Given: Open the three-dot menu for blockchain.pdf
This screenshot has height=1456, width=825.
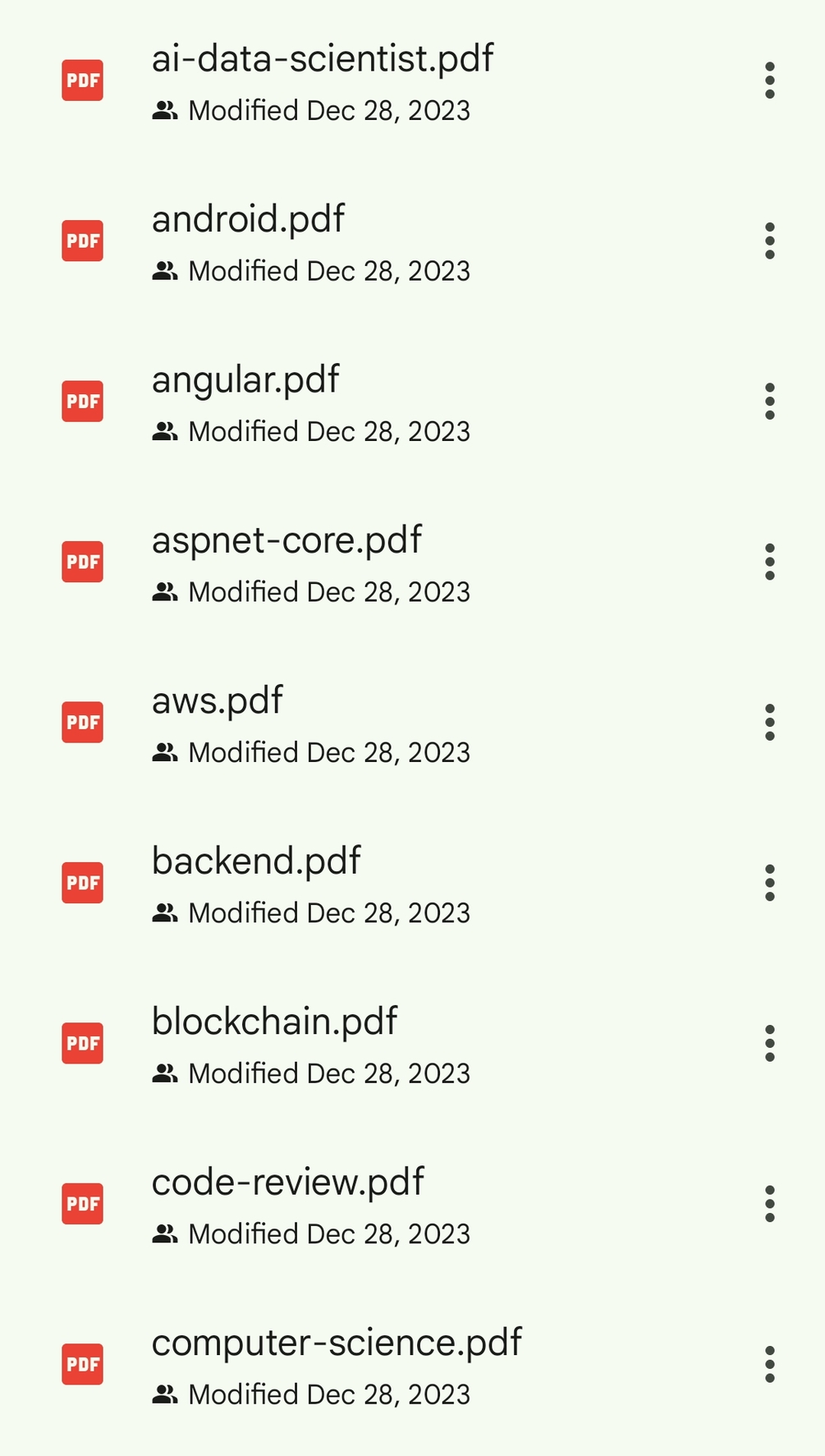Looking at the screenshot, I should [769, 1043].
